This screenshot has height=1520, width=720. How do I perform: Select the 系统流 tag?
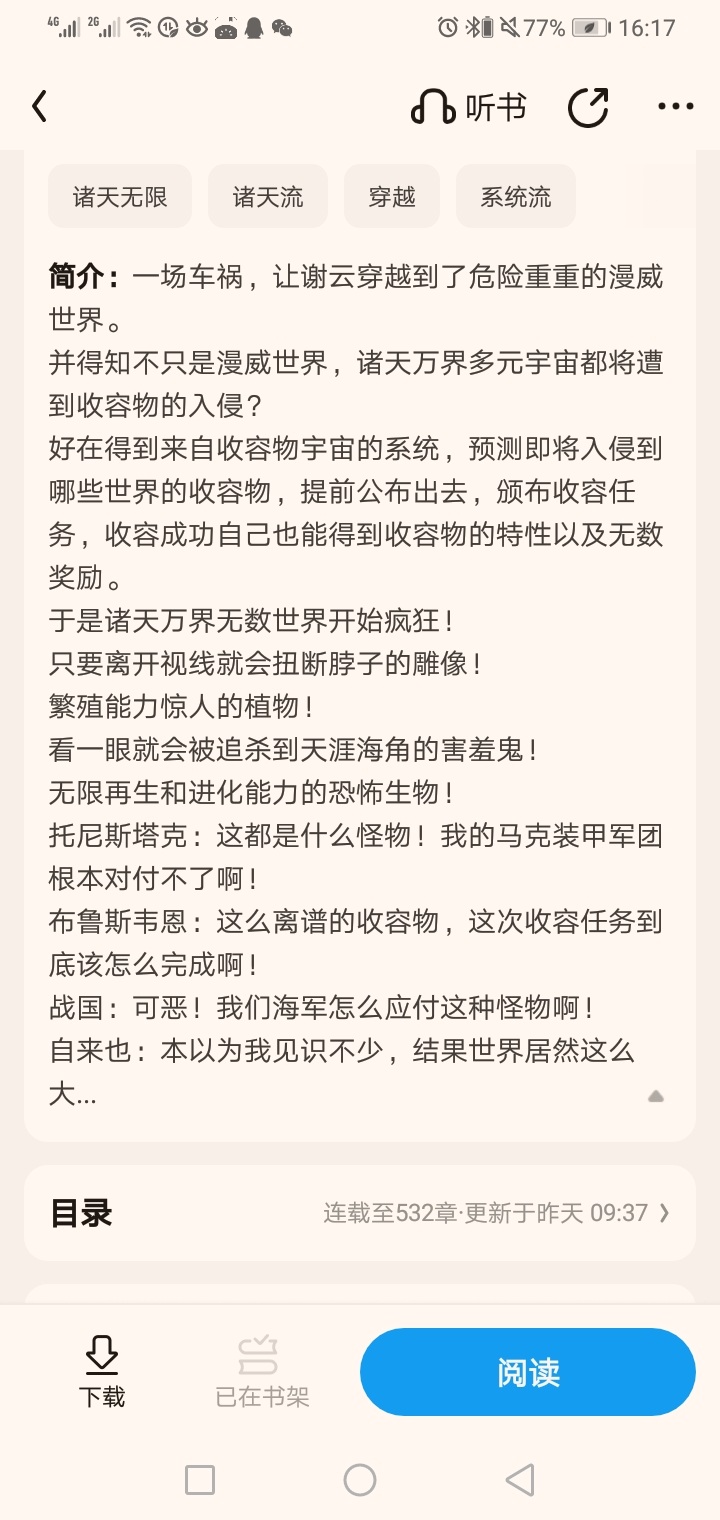[516, 196]
